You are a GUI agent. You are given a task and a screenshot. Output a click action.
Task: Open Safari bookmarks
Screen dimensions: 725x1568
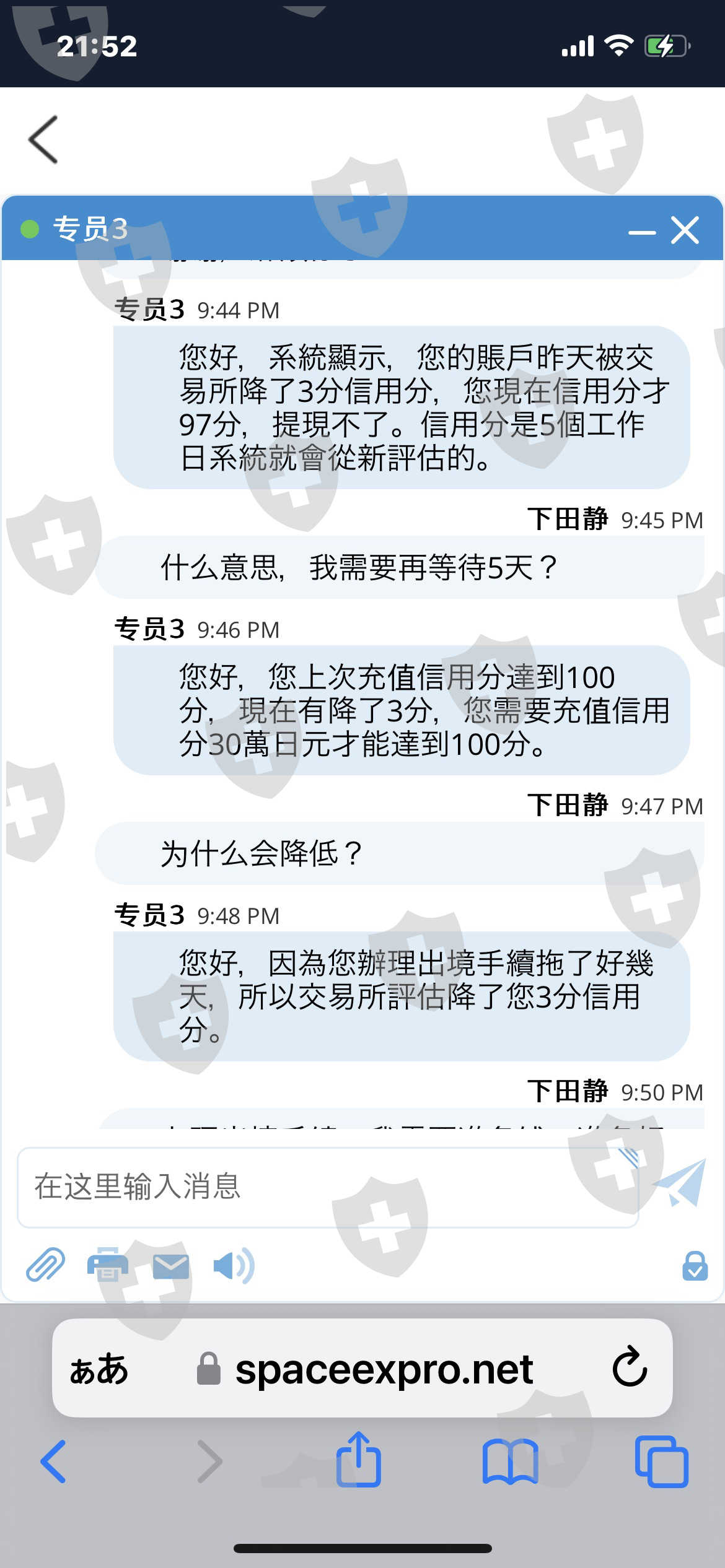[511, 1461]
